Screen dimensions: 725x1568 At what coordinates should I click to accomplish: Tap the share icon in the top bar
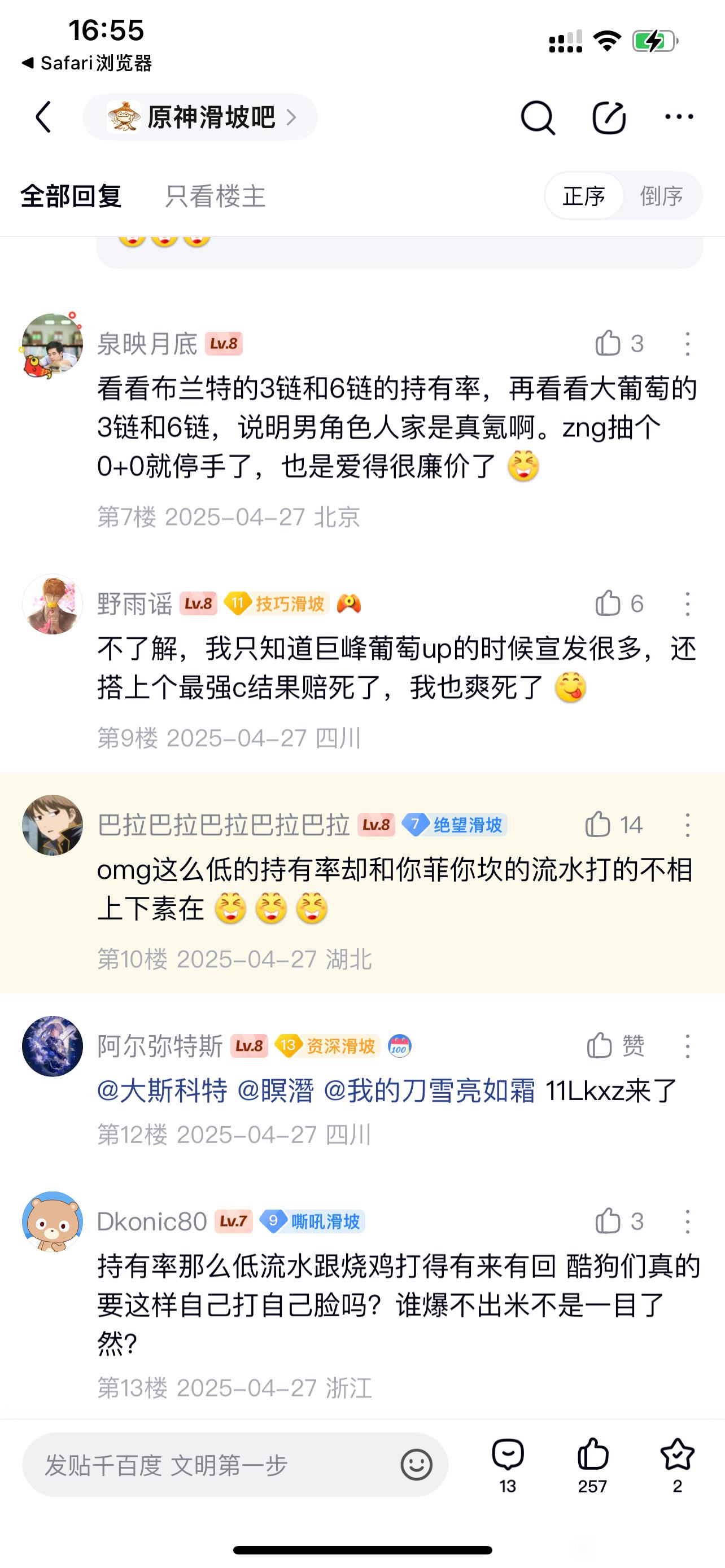(x=609, y=117)
